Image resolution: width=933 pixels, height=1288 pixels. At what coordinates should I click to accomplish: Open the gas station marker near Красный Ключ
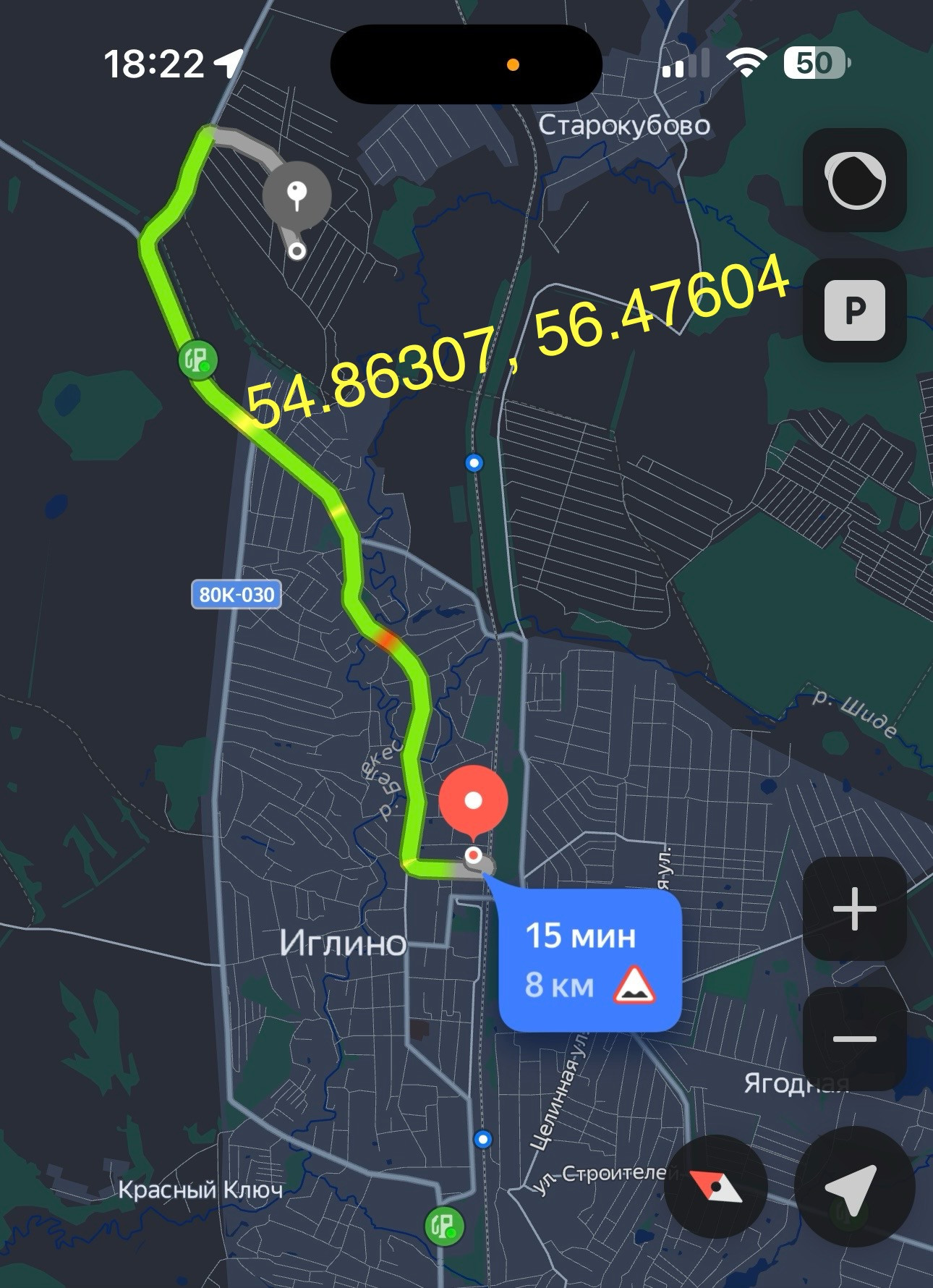tap(443, 1226)
